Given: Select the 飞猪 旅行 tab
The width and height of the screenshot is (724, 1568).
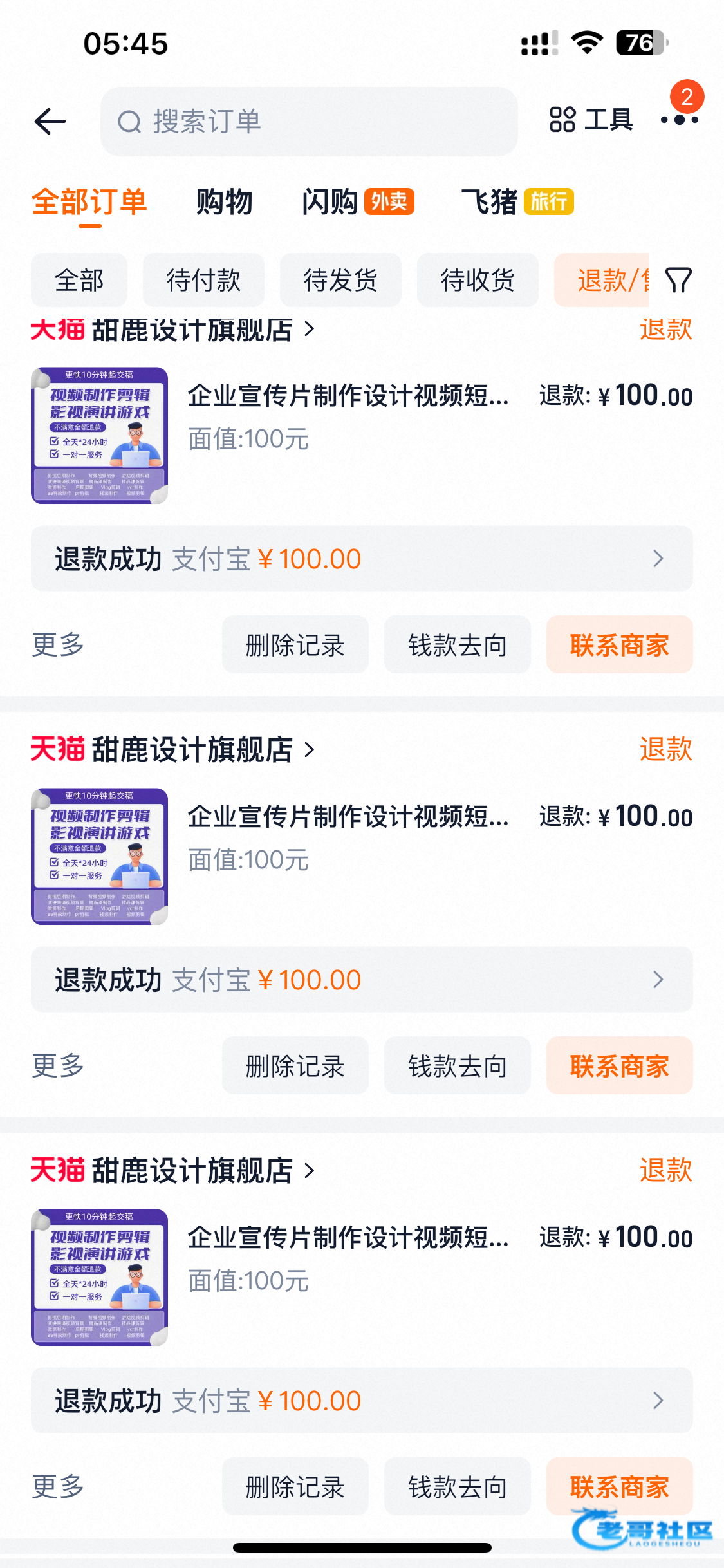Looking at the screenshot, I should click(517, 202).
